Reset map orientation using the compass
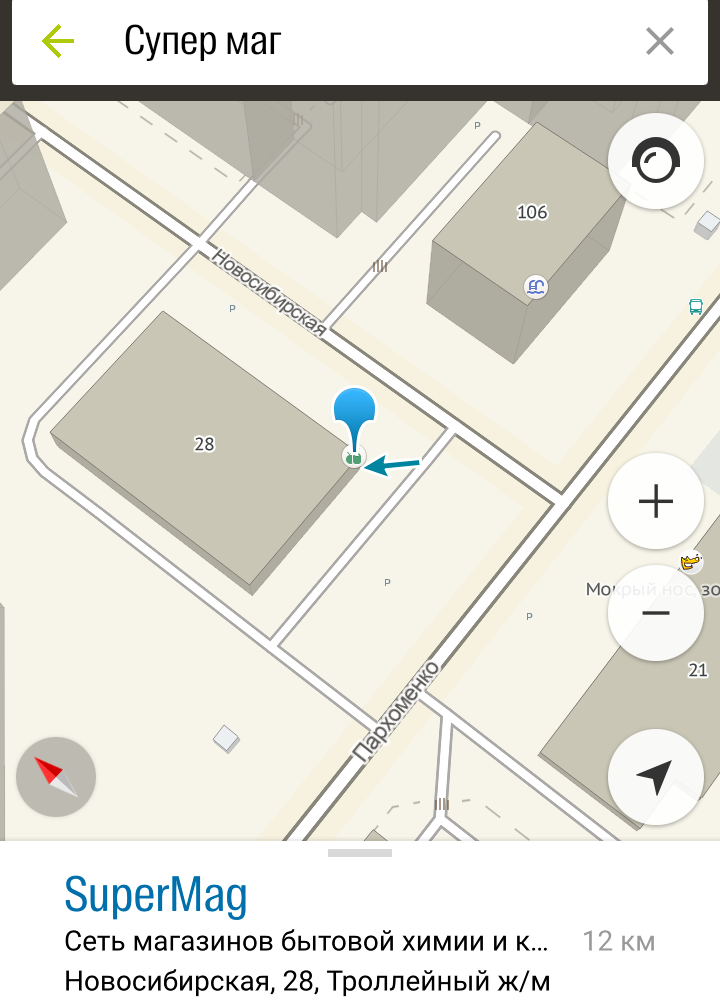The width and height of the screenshot is (720, 1008). [x=56, y=777]
